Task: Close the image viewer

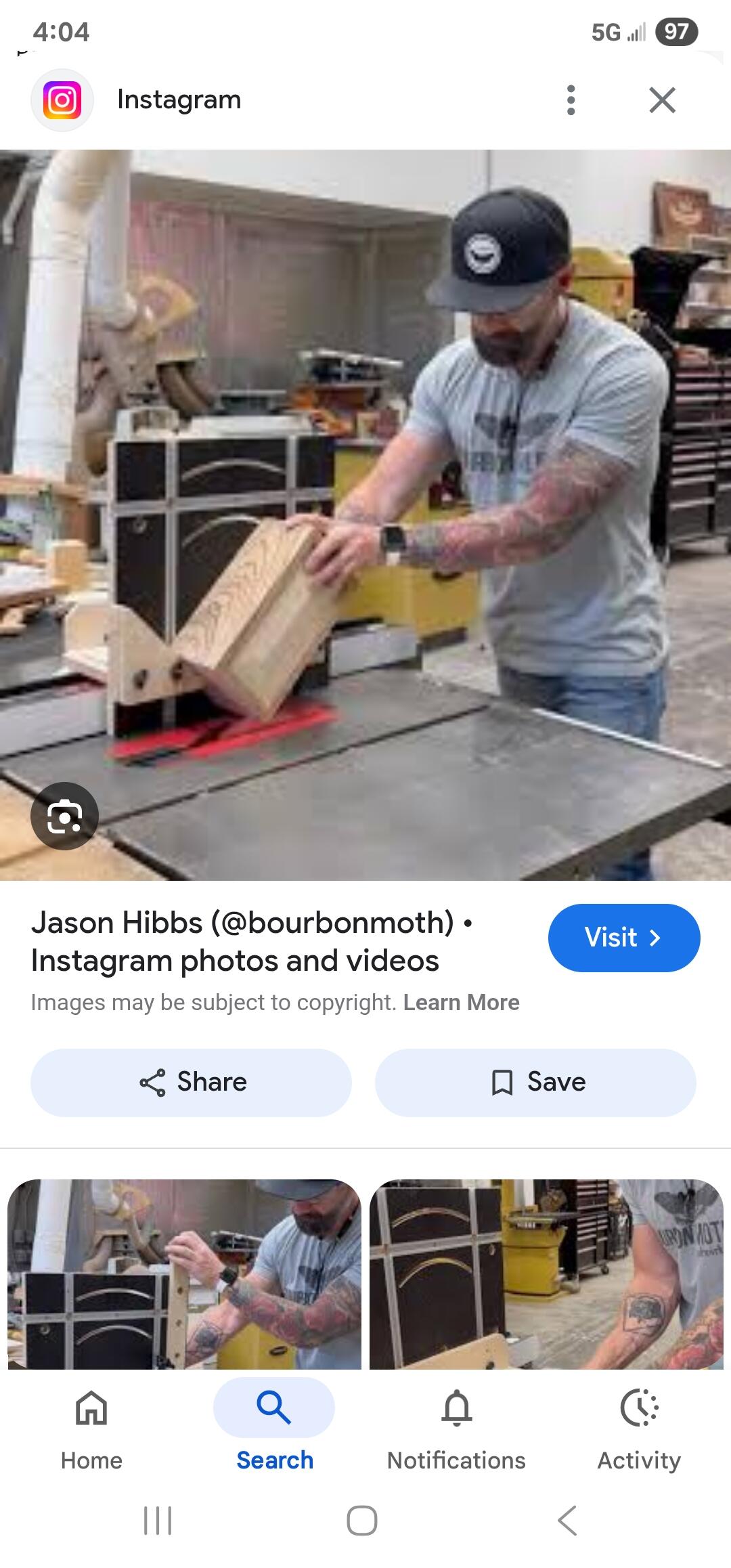Action: pos(662,100)
